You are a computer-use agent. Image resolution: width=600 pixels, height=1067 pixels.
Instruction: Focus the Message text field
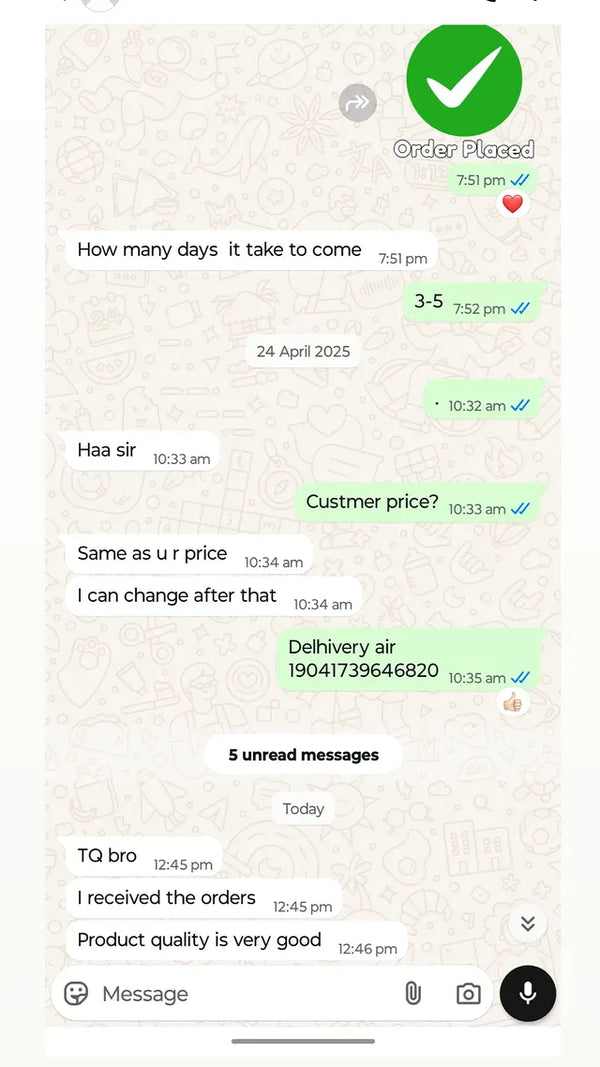click(240, 993)
